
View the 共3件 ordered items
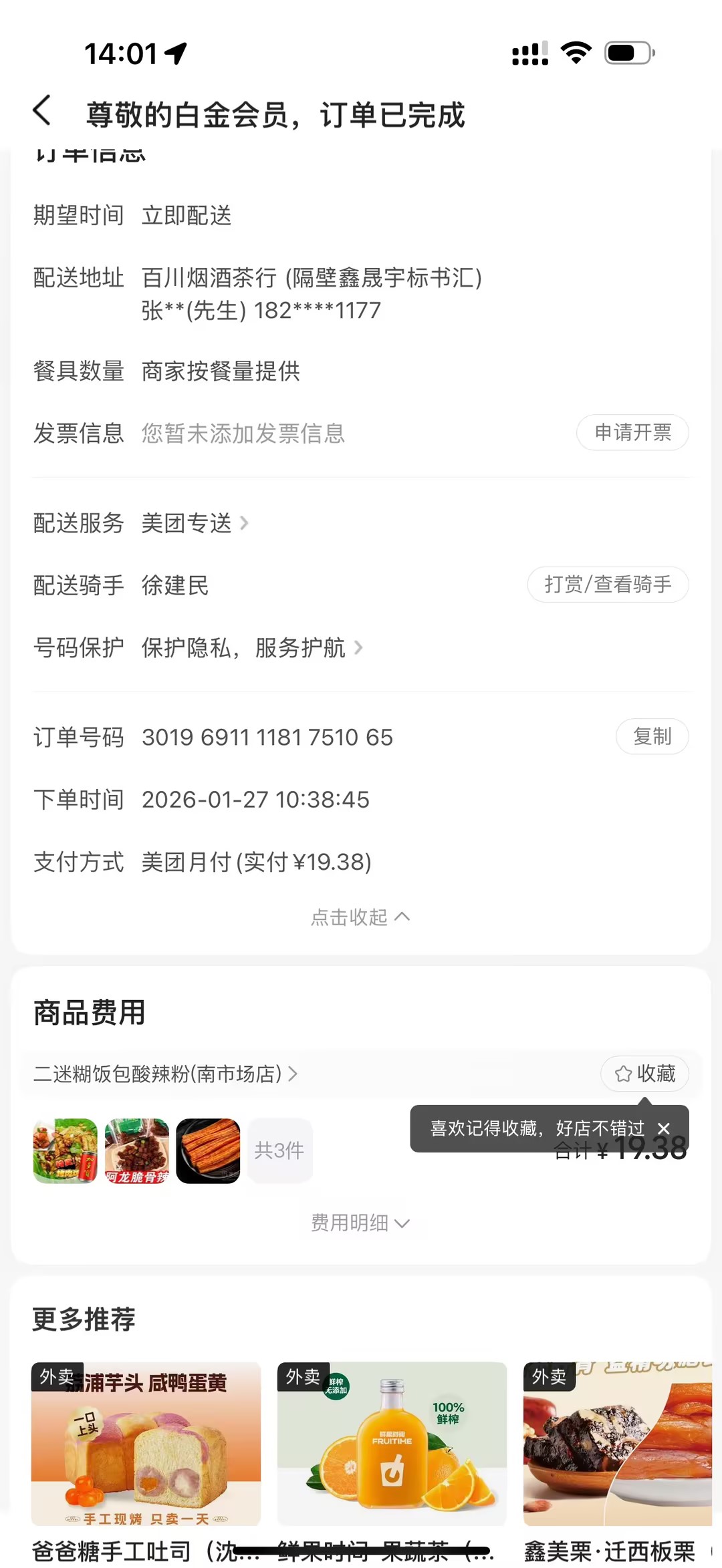click(x=279, y=1150)
